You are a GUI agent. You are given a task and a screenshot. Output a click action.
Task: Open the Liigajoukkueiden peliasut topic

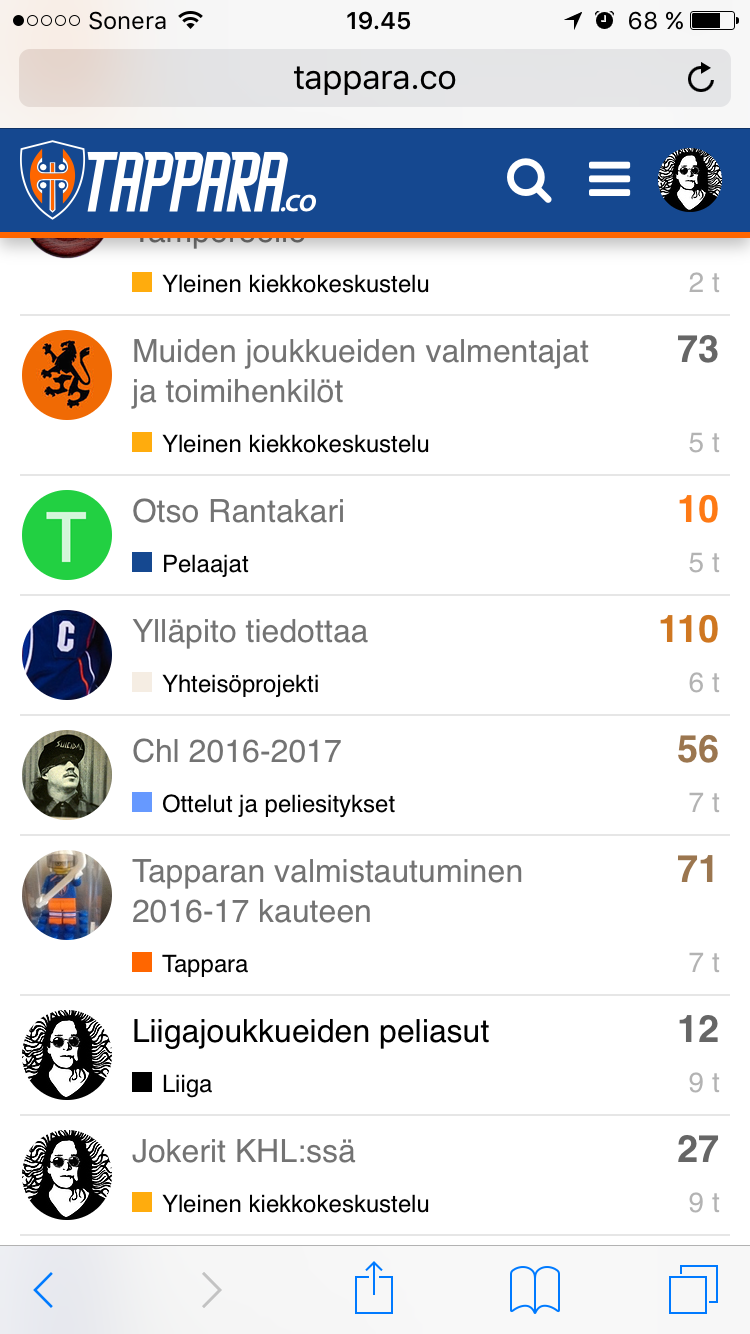pos(311,1032)
